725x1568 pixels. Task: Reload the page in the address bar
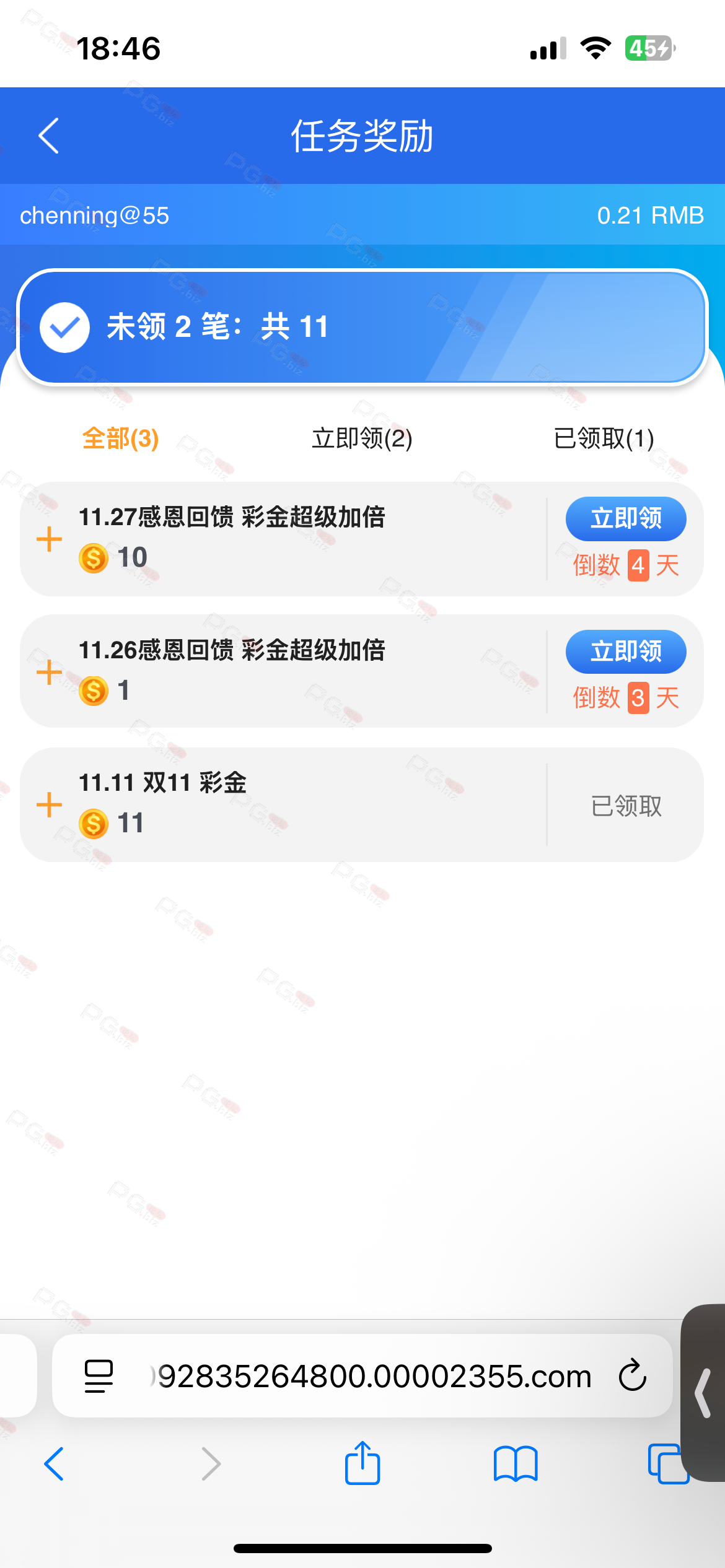632,1375
